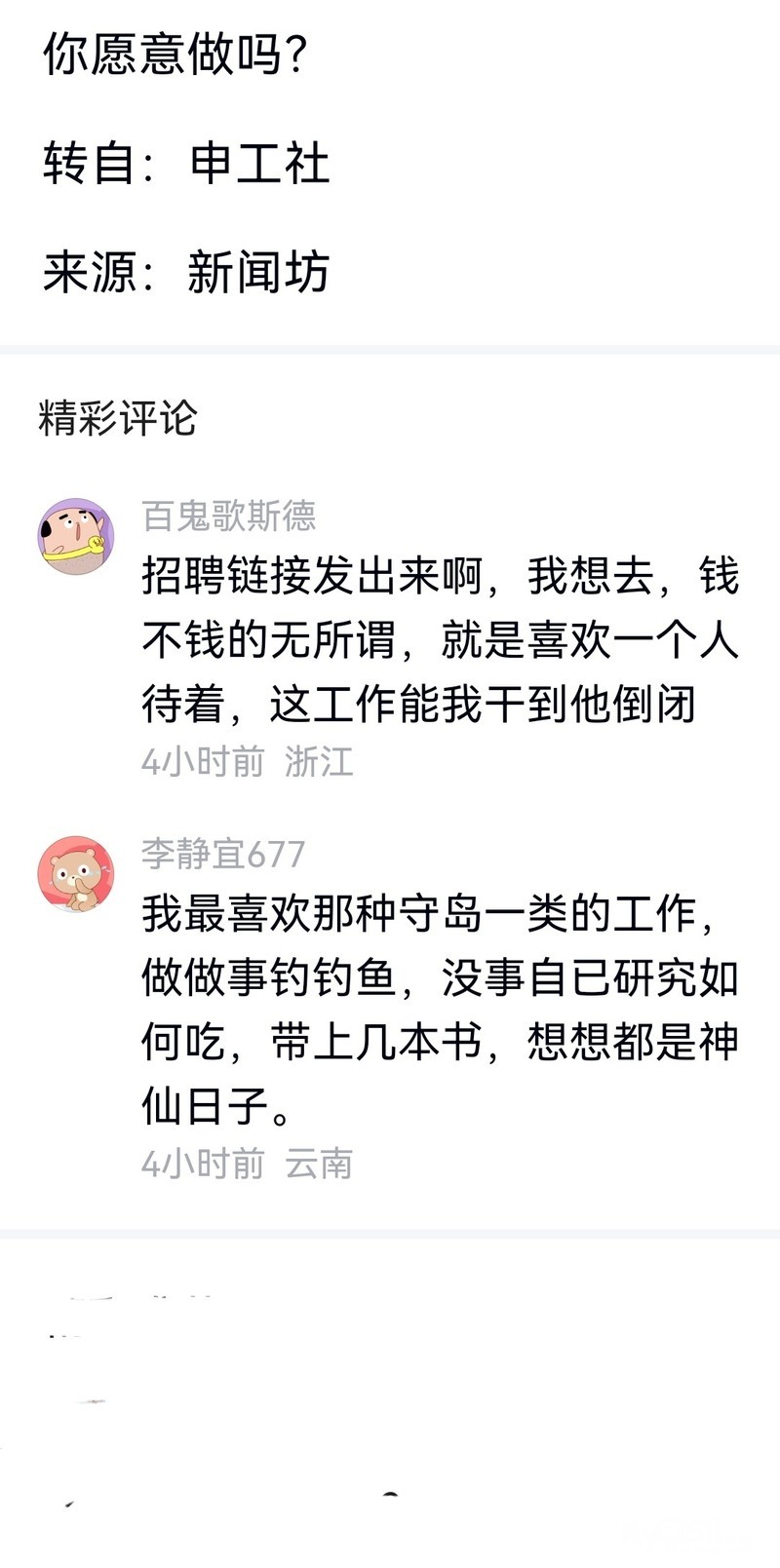Tap username 百鬼歌斯德

(x=229, y=516)
